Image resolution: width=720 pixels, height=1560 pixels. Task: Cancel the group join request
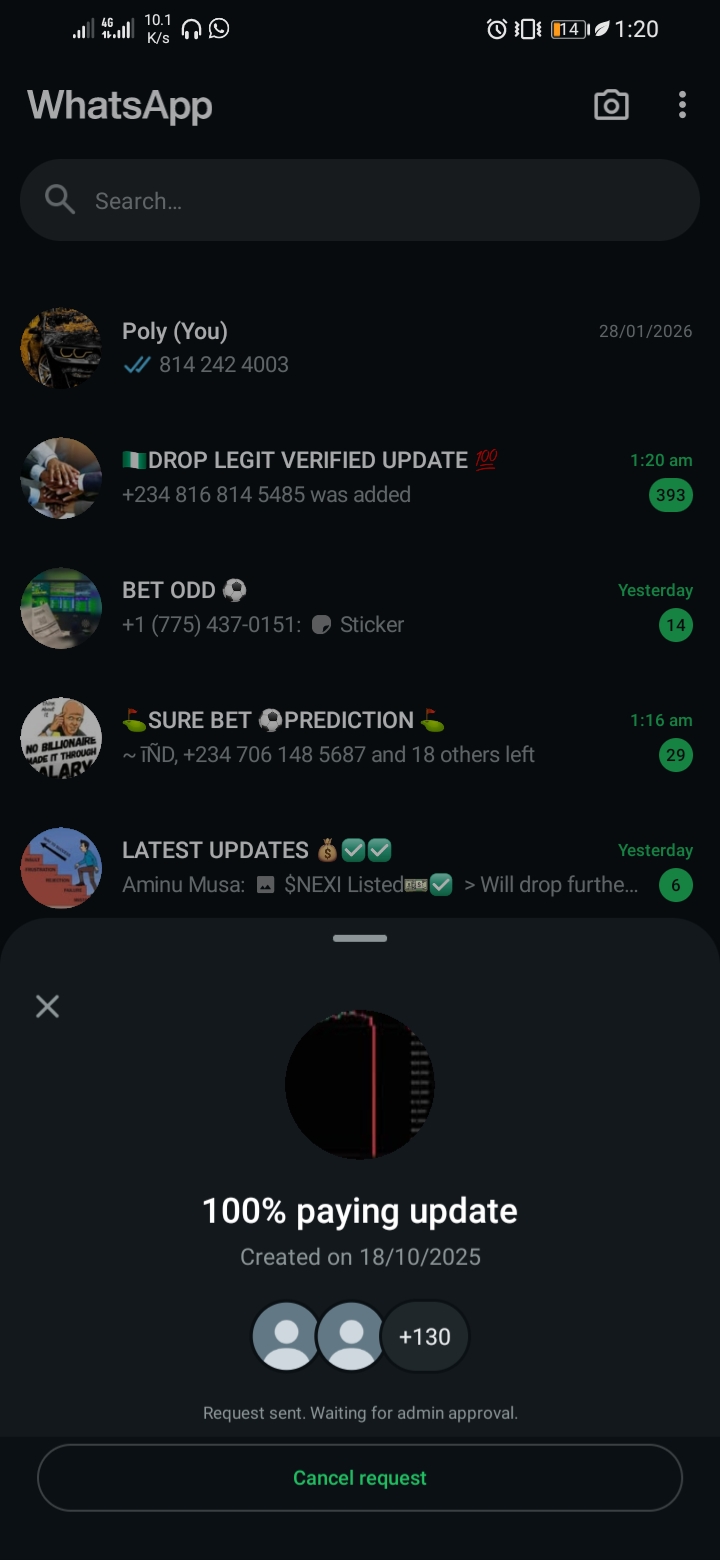(360, 1477)
